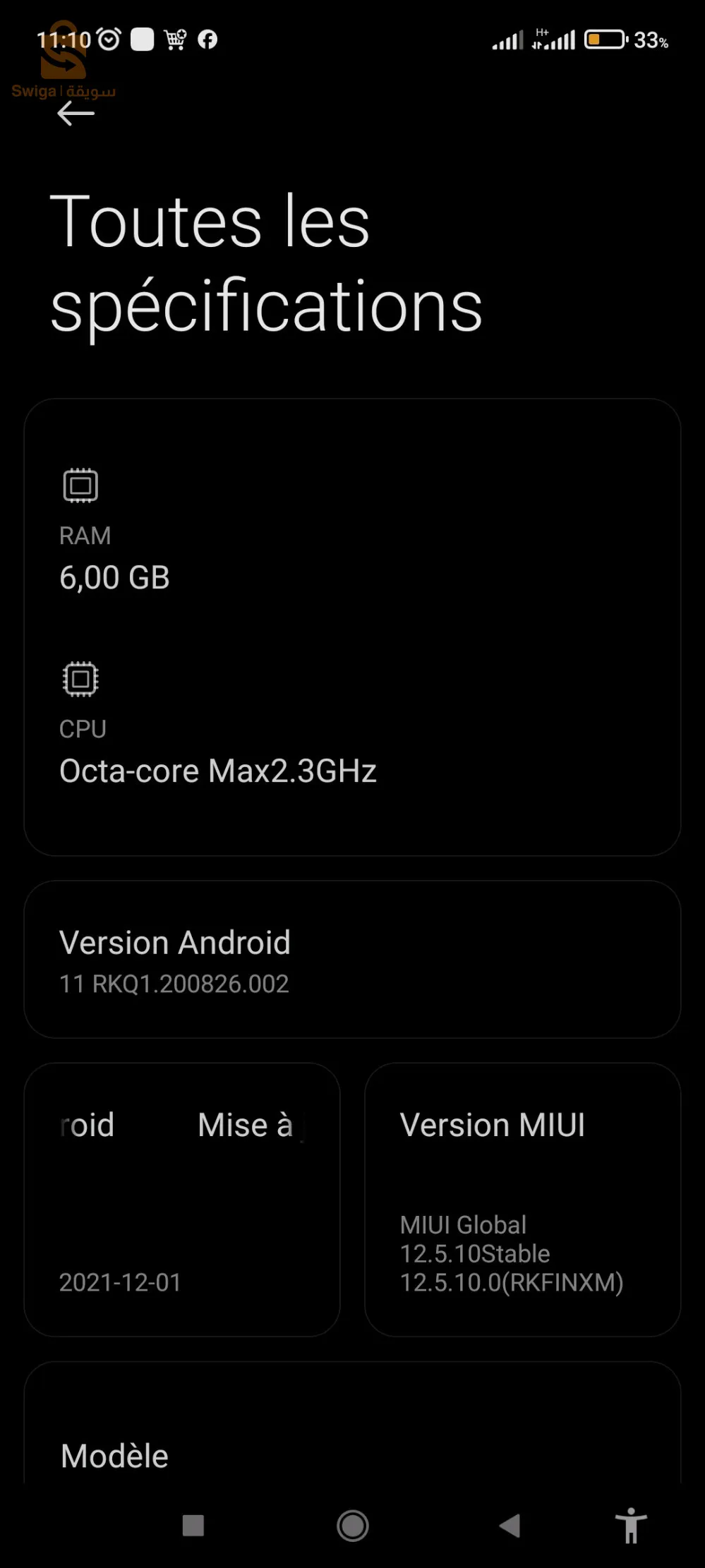The width and height of the screenshot is (705, 1568).
Task: Tap the H+ mobile data indicator
Action: pyautogui.click(x=543, y=35)
